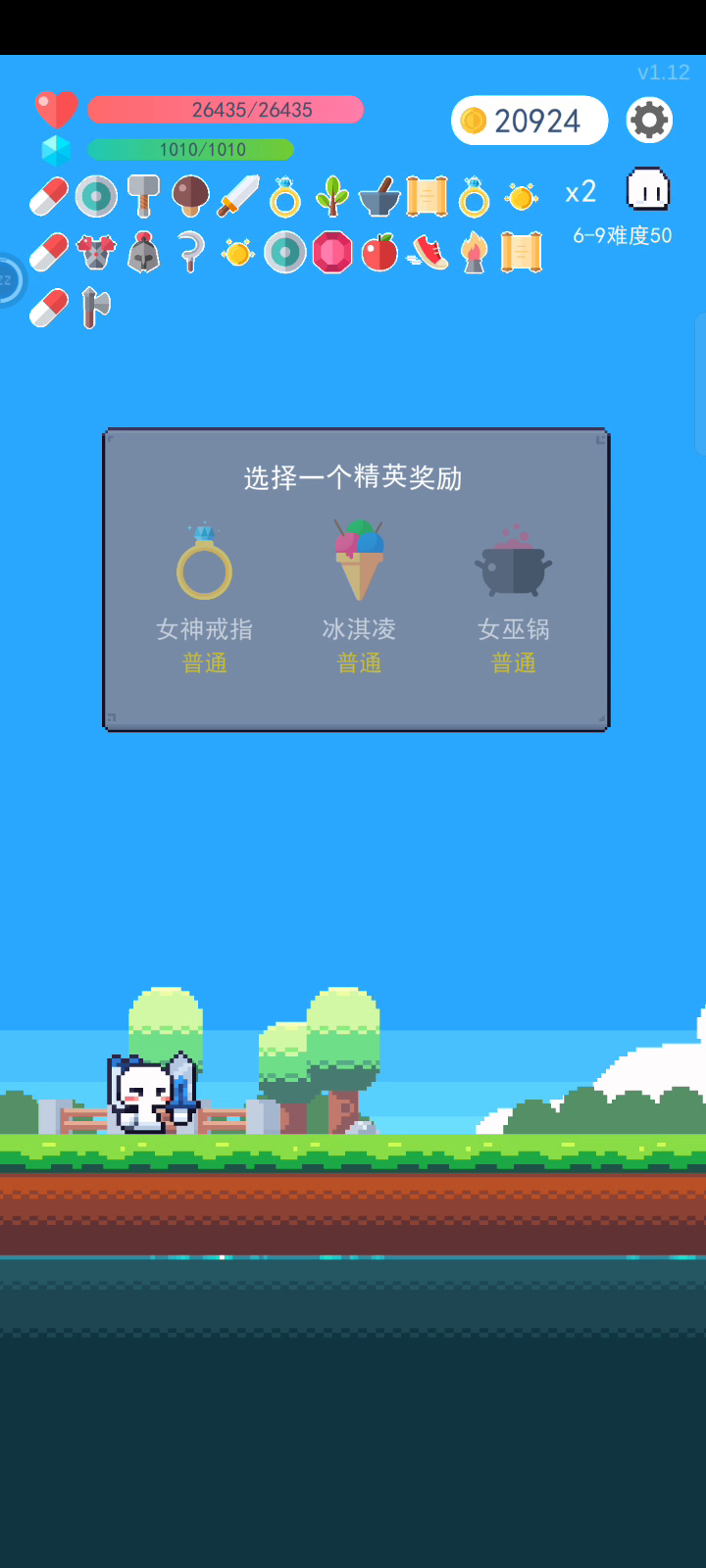
Task: Inspect the red gem item in inventory
Action: (x=332, y=253)
